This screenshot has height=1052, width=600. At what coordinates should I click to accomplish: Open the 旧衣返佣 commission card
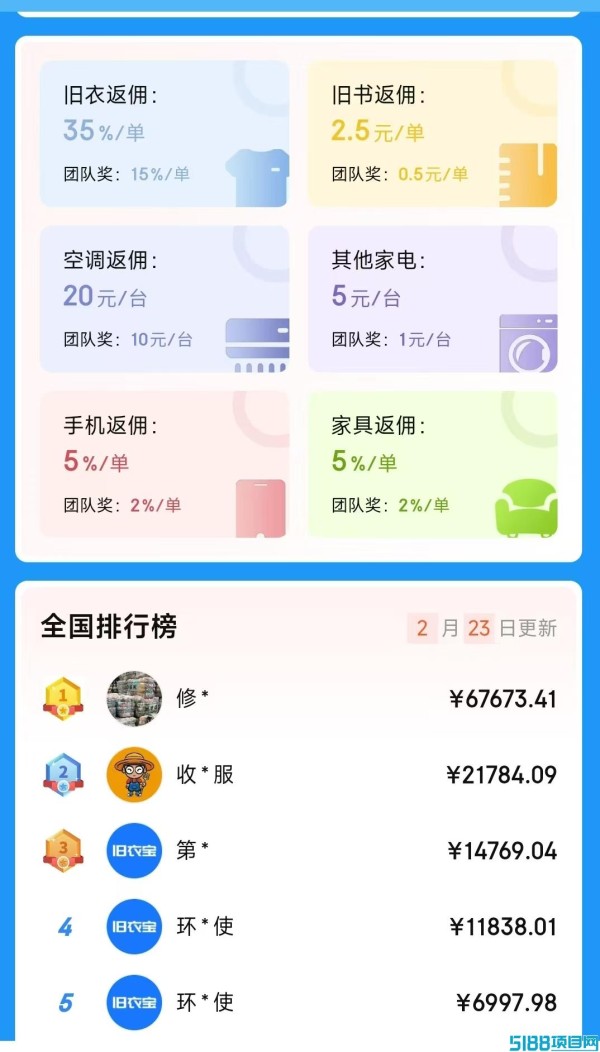tap(164, 134)
